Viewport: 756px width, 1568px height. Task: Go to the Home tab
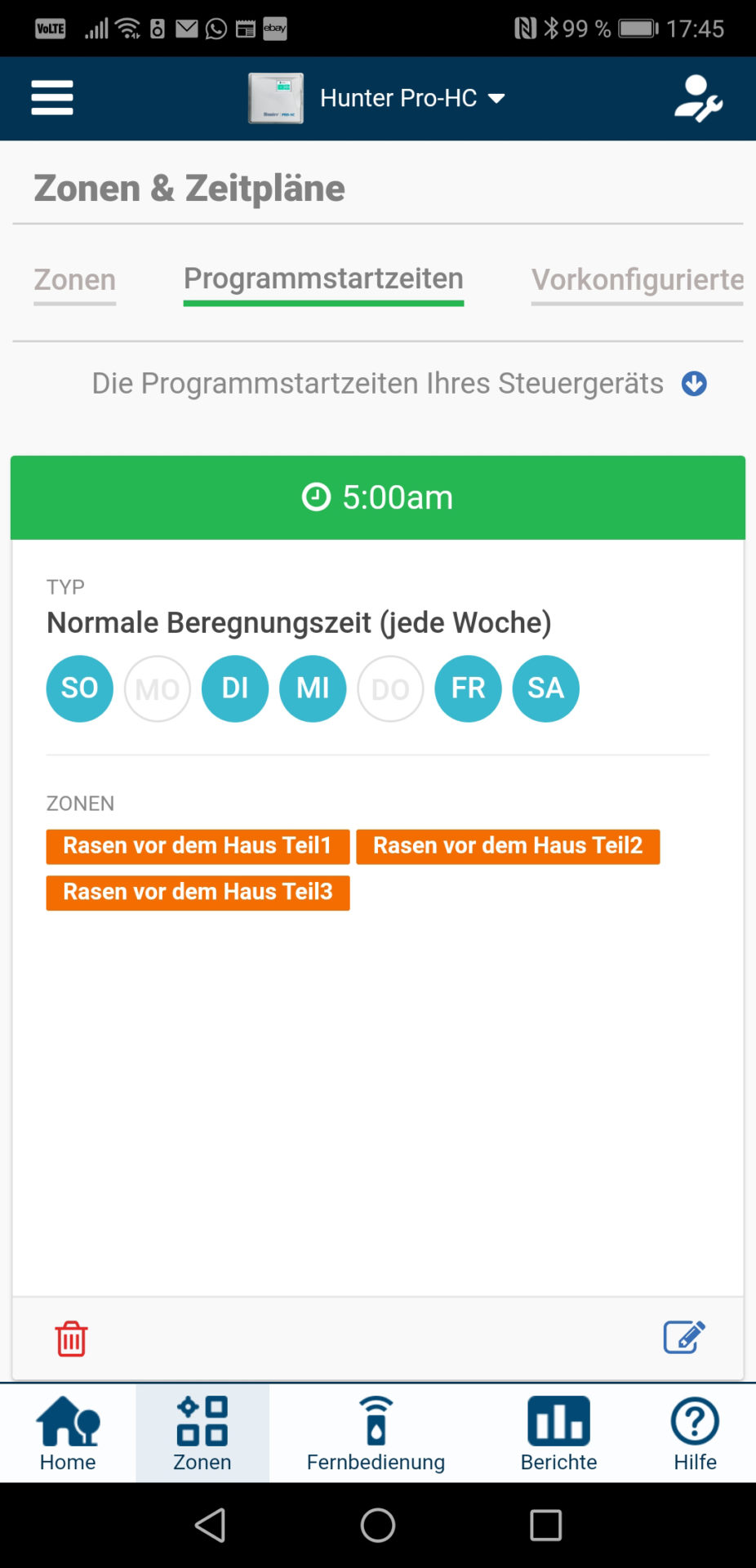click(68, 1434)
